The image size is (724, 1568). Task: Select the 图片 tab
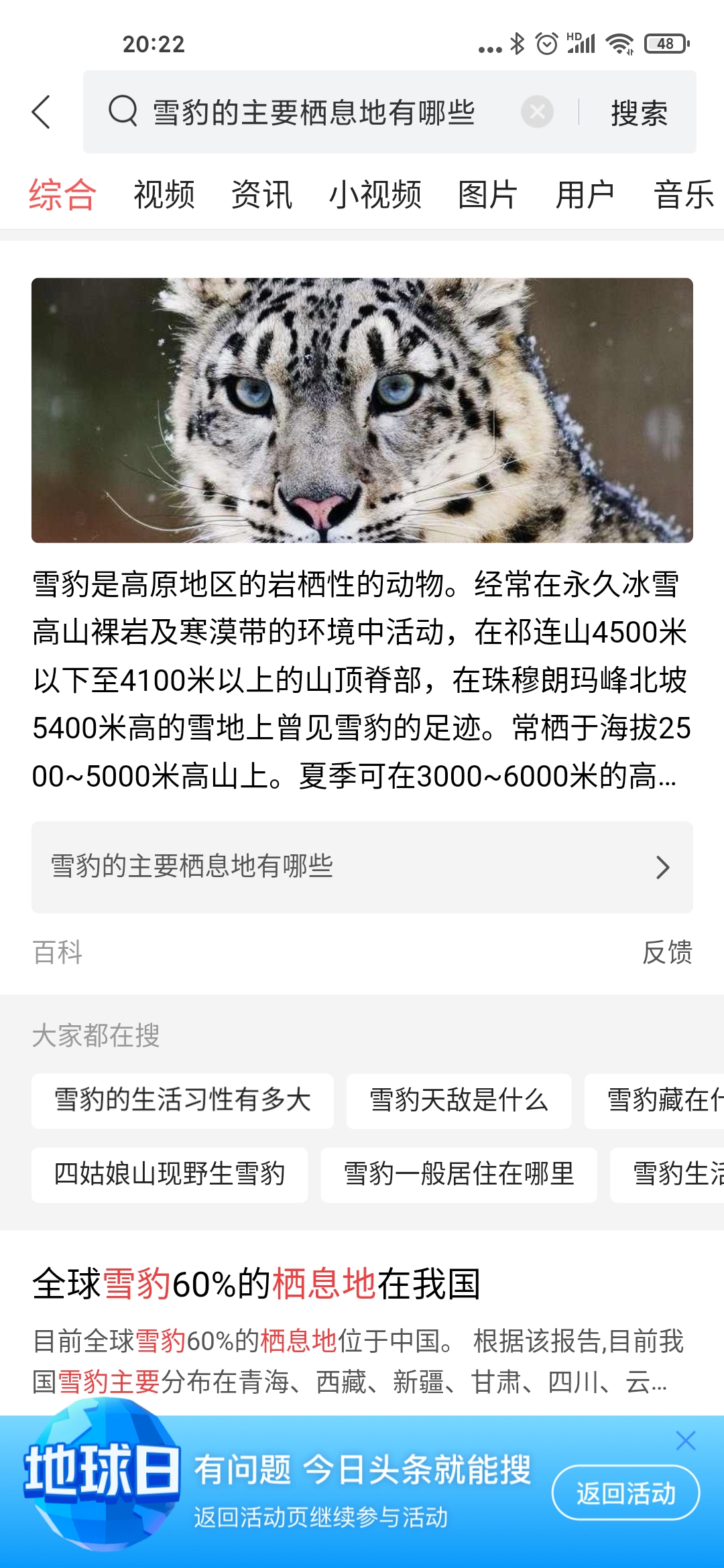(x=487, y=195)
